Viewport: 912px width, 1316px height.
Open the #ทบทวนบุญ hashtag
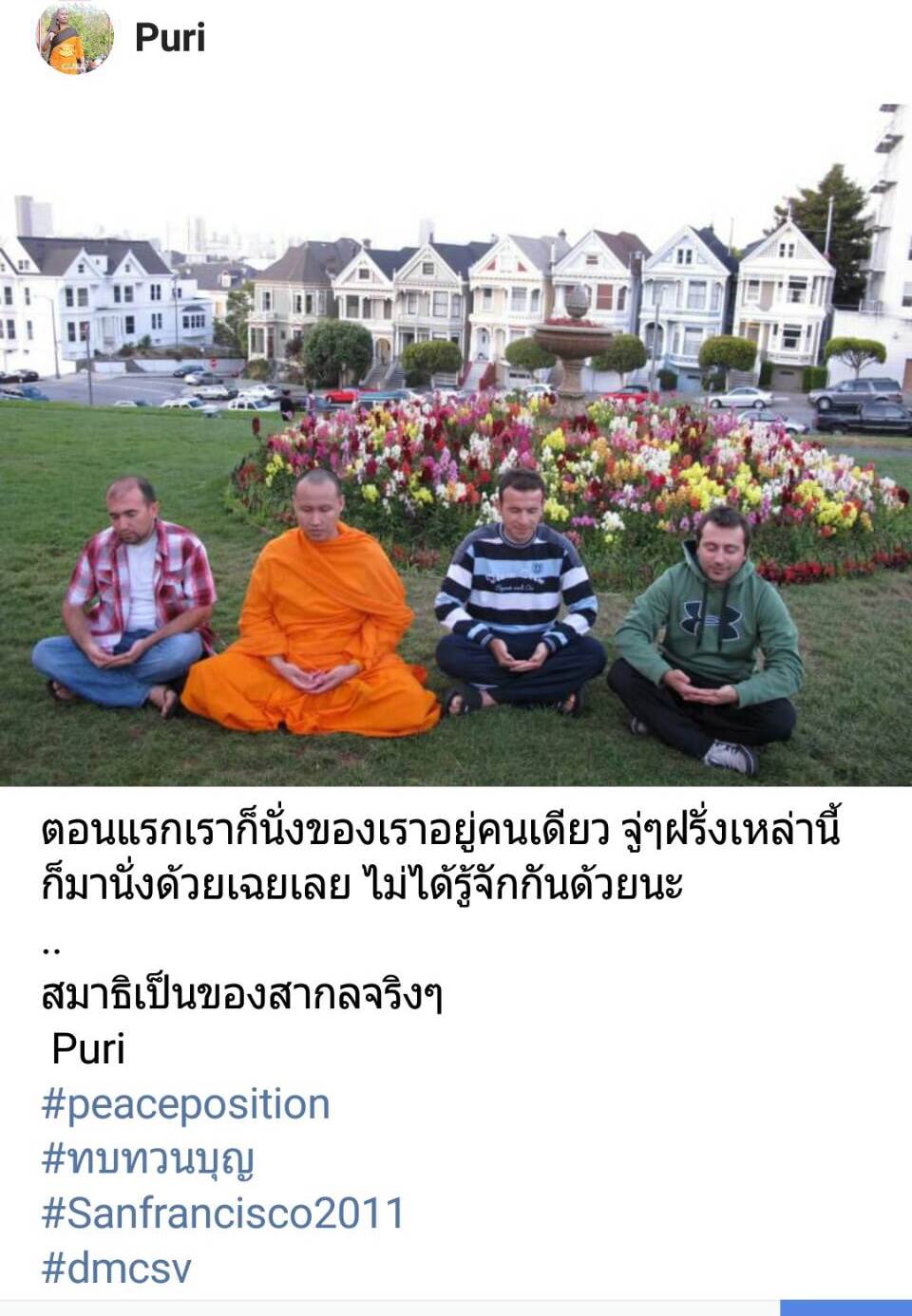coord(148,1159)
